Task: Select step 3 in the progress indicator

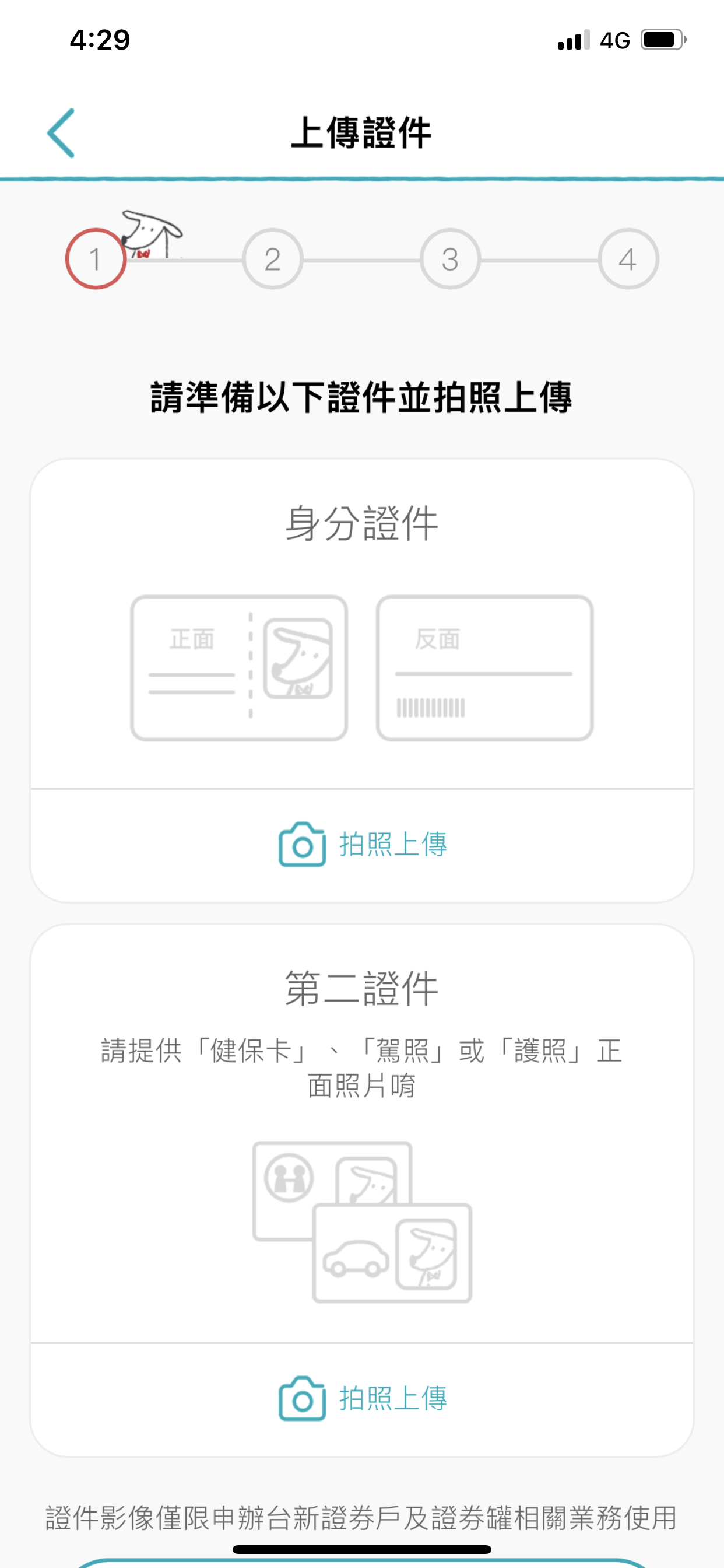Action: [x=450, y=260]
